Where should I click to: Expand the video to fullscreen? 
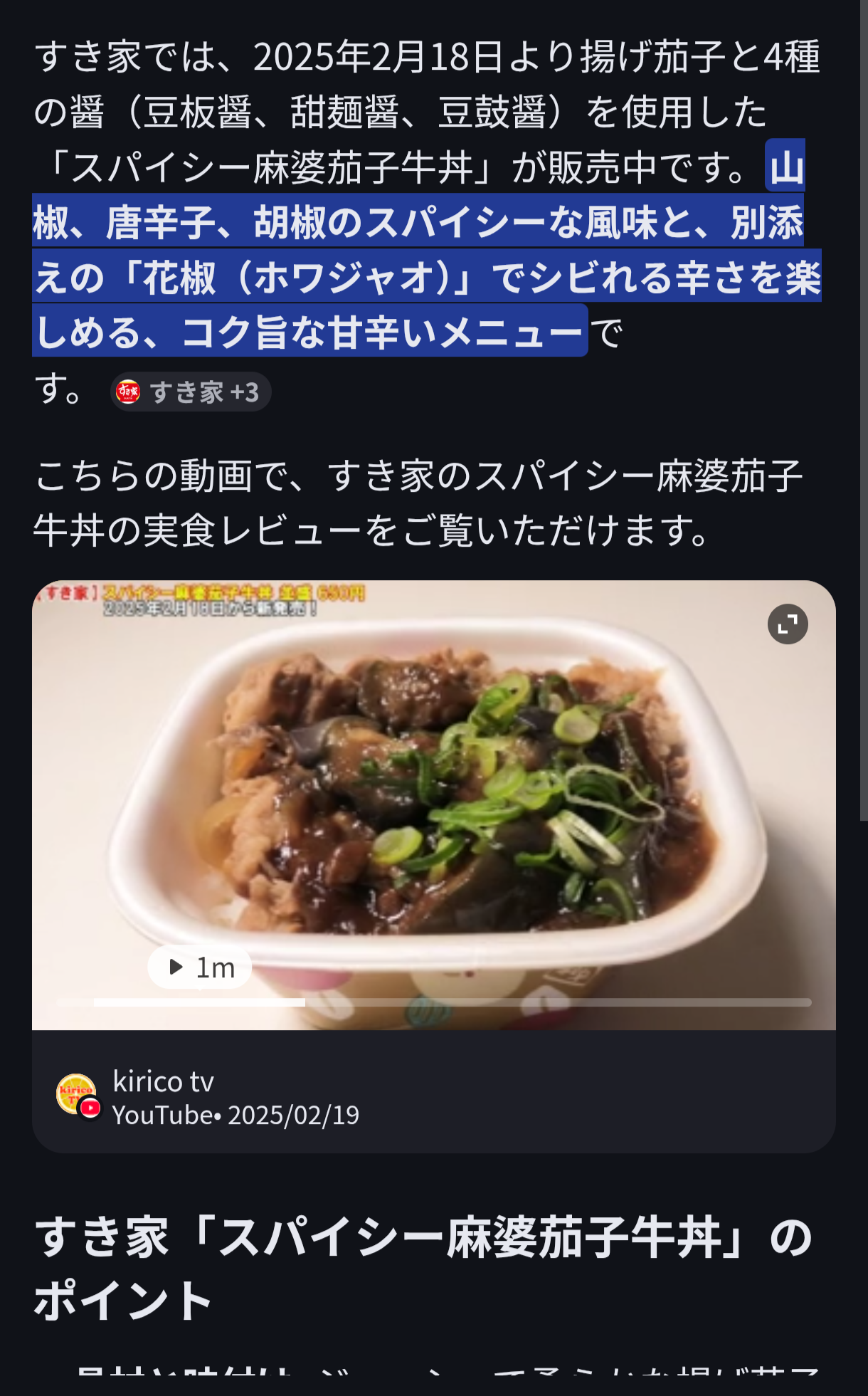tap(787, 624)
